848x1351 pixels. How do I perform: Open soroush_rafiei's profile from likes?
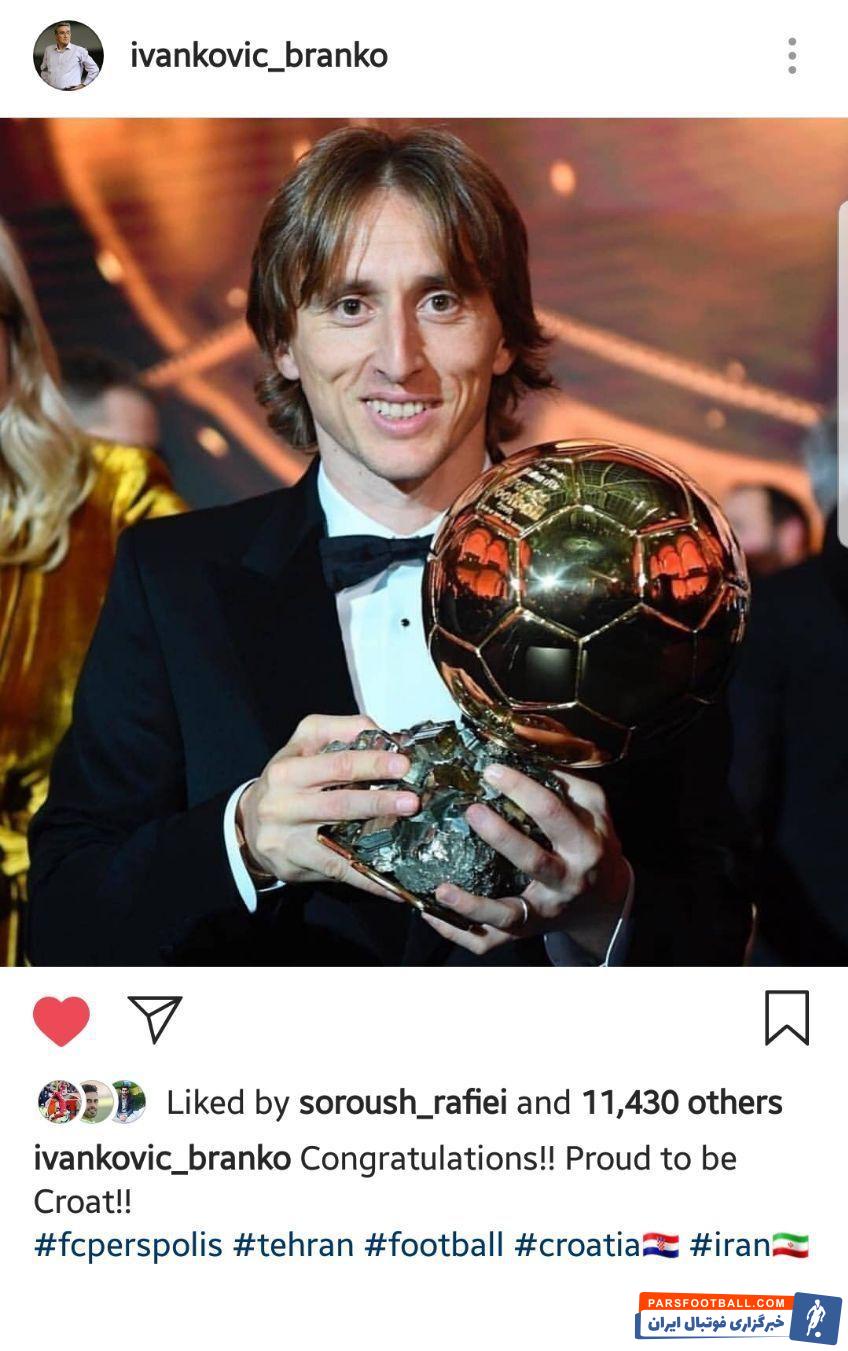[402, 1103]
